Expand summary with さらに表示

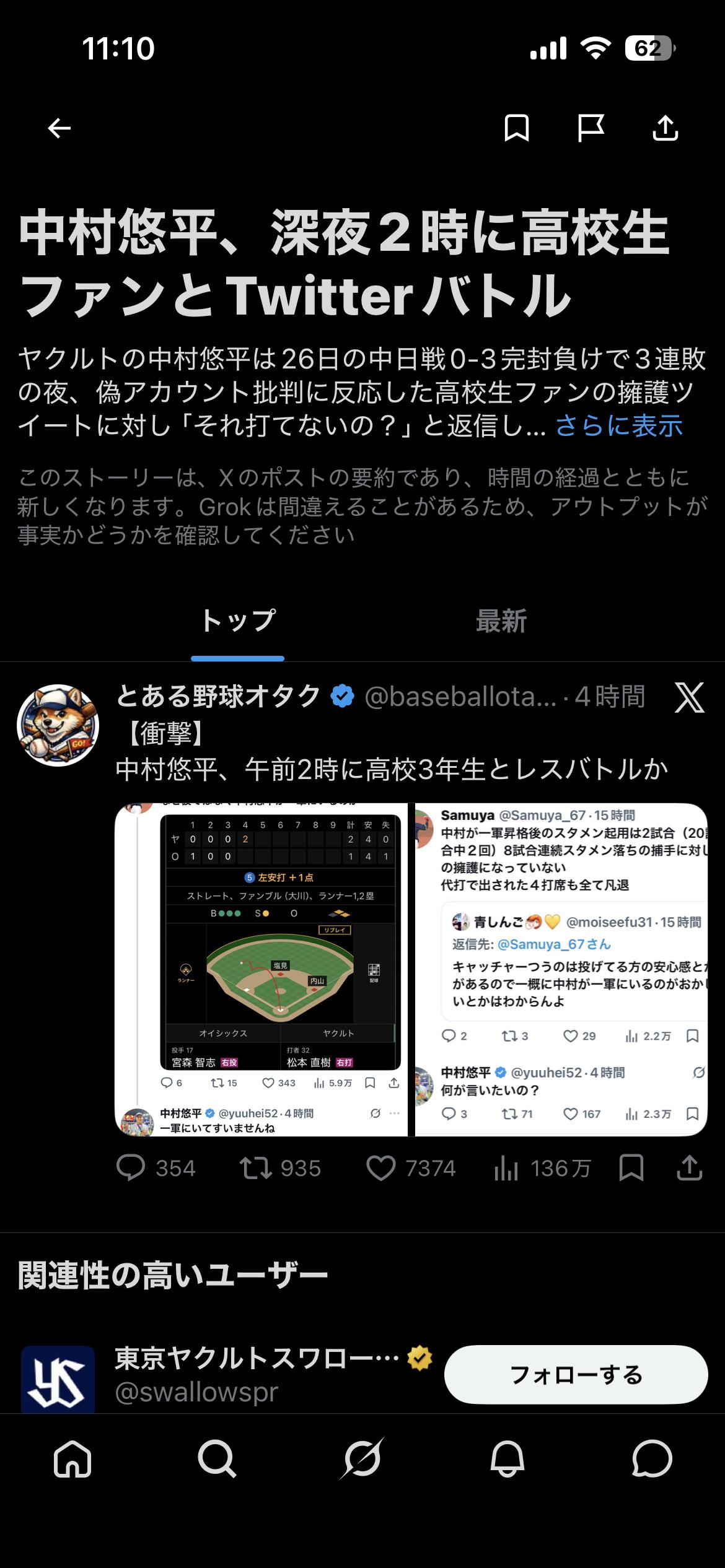point(618,425)
